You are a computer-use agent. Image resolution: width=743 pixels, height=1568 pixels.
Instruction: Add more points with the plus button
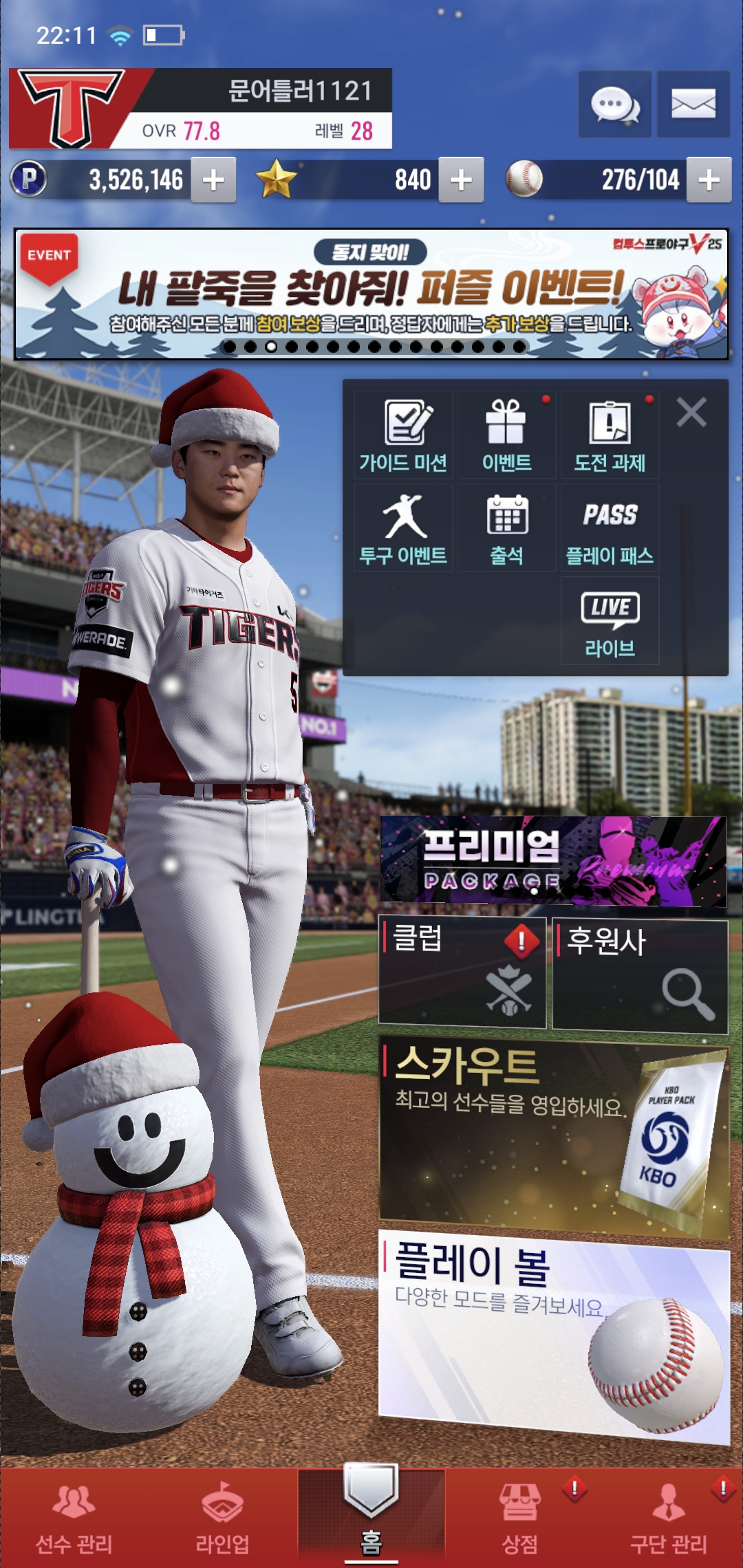[x=213, y=180]
